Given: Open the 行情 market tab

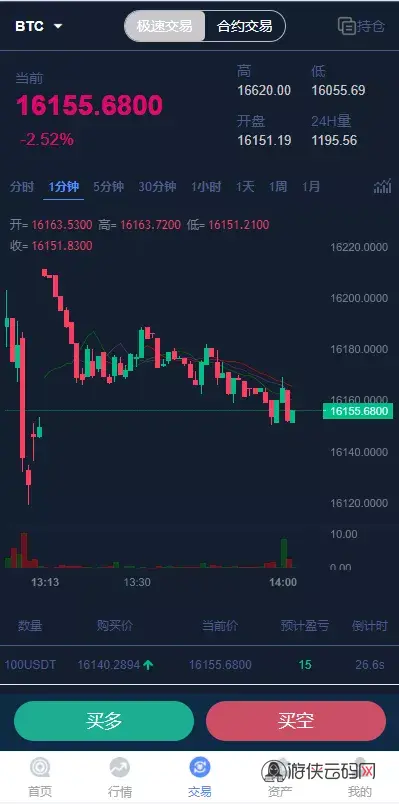Looking at the screenshot, I should point(119,777).
